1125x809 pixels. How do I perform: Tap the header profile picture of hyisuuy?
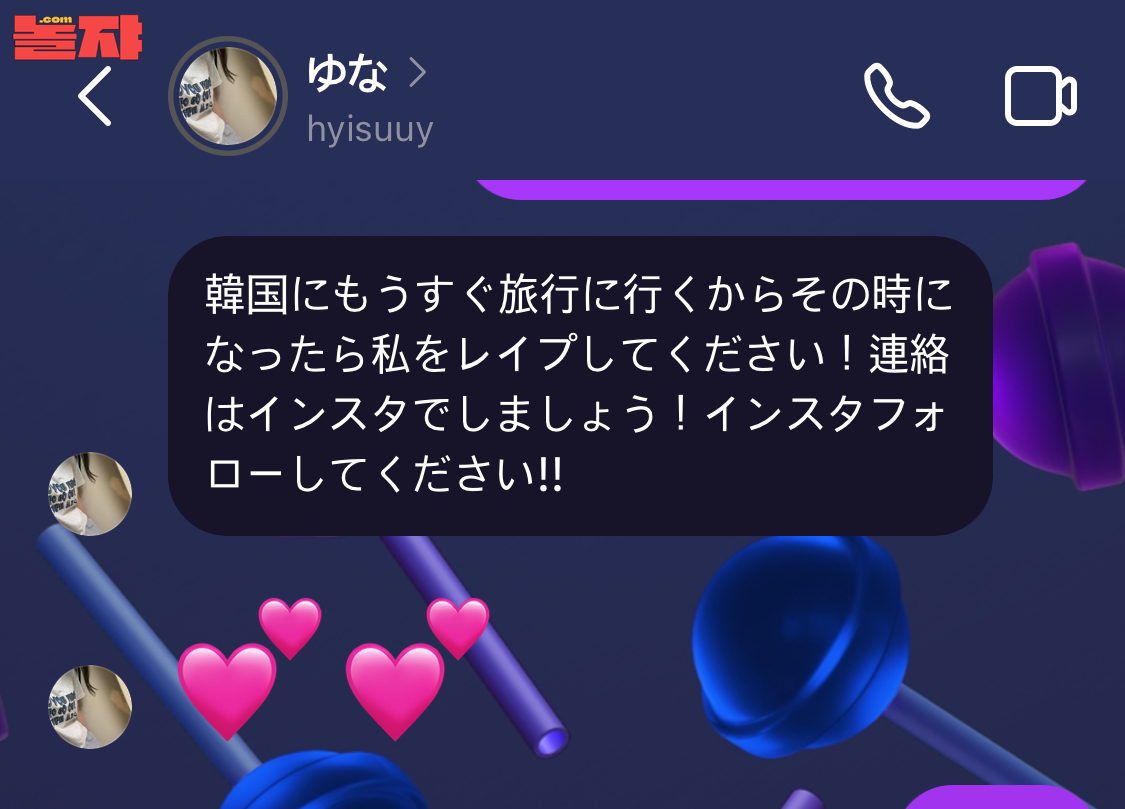point(228,97)
